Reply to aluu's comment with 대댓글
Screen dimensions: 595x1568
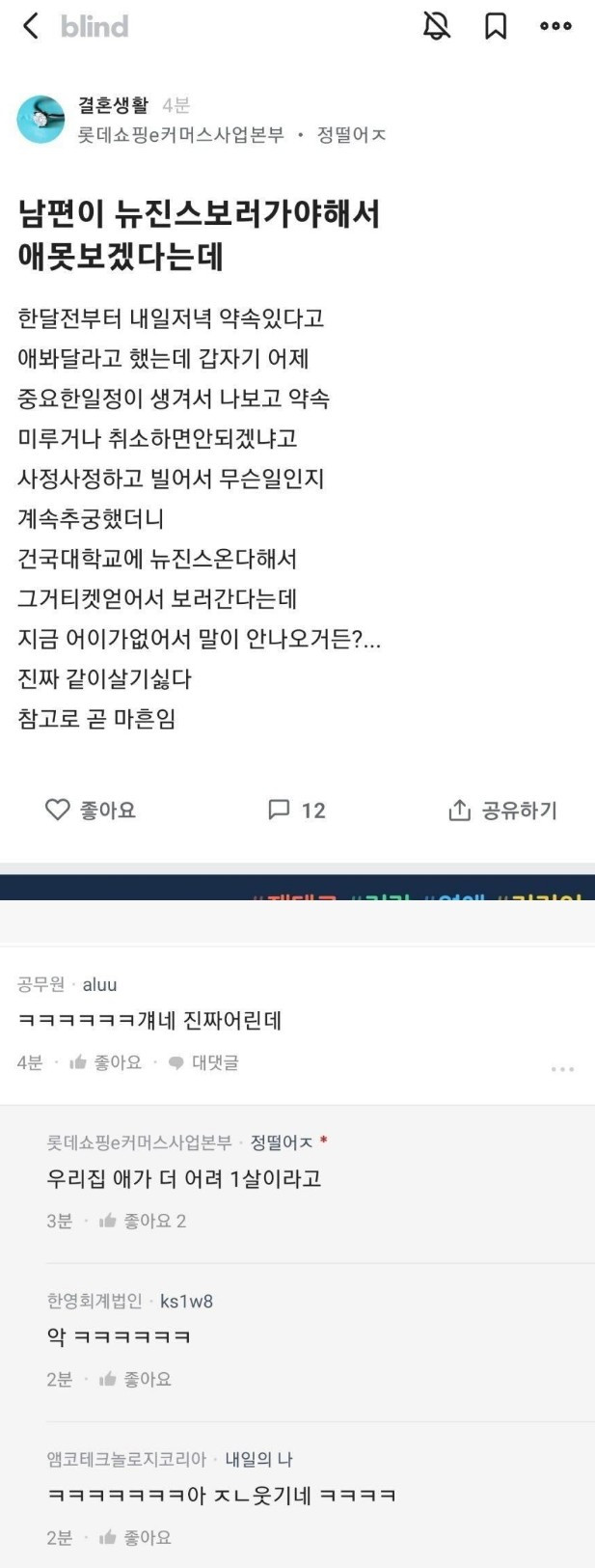tap(203, 1062)
